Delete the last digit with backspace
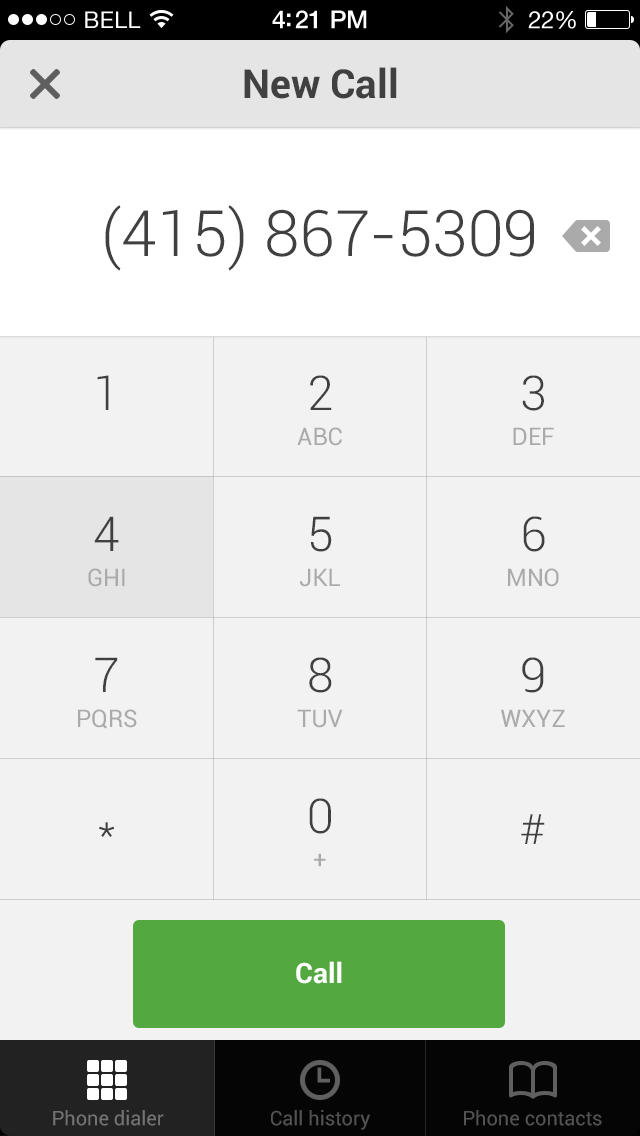The image size is (640, 1136). coord(587,237)
